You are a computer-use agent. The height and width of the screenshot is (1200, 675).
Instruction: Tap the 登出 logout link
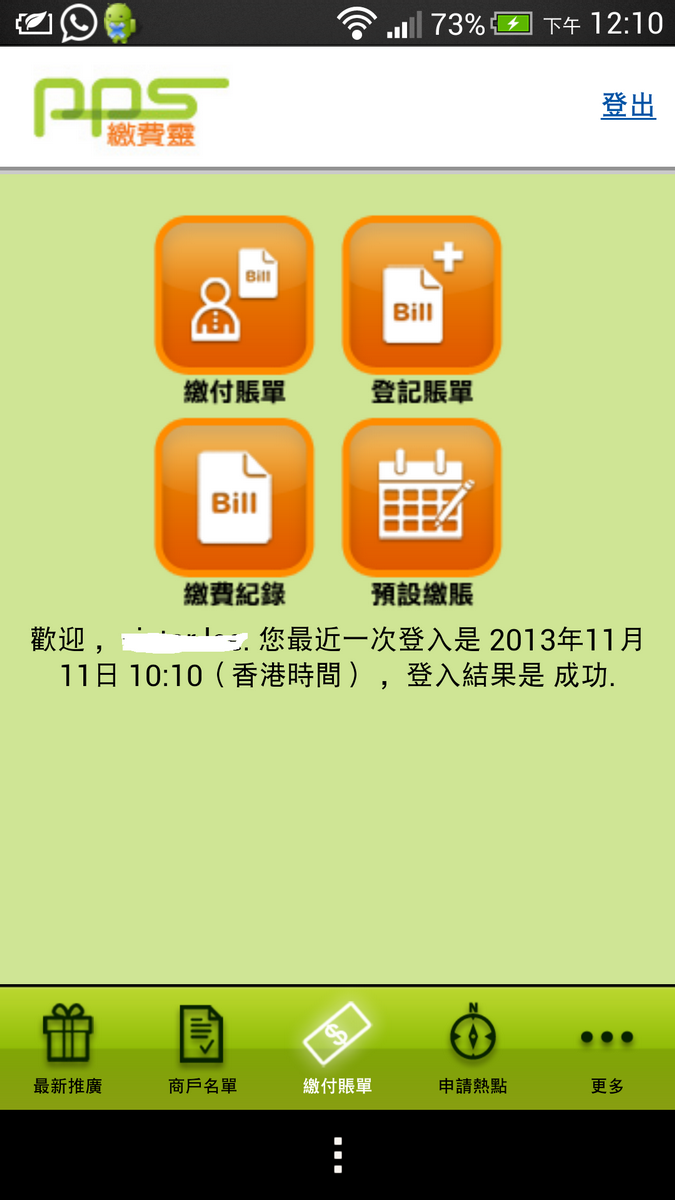[628, 105]
